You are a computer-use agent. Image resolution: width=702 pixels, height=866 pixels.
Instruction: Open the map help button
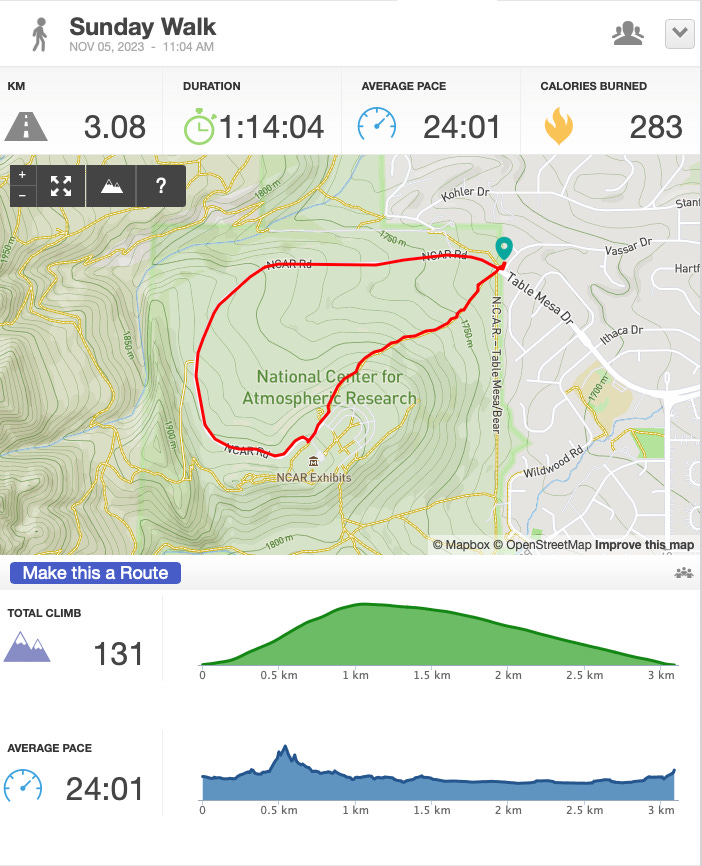(x=161, y=186)
